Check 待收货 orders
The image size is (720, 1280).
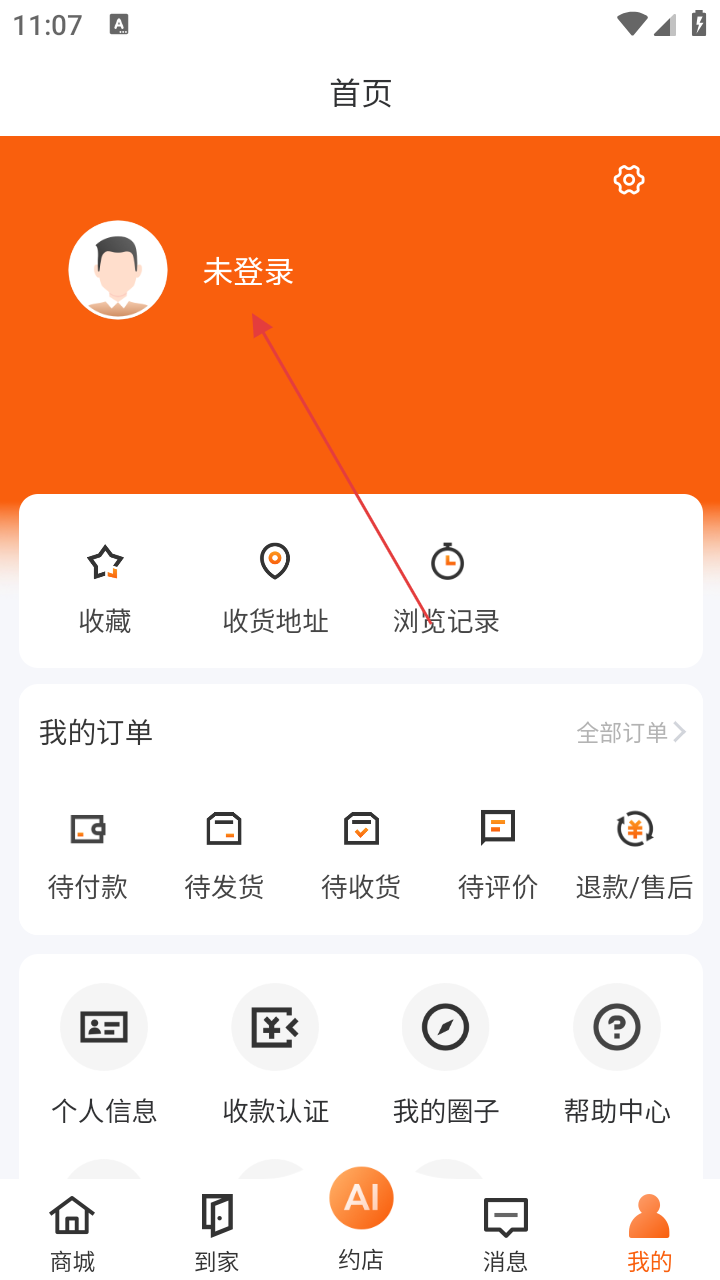[361, 853]
